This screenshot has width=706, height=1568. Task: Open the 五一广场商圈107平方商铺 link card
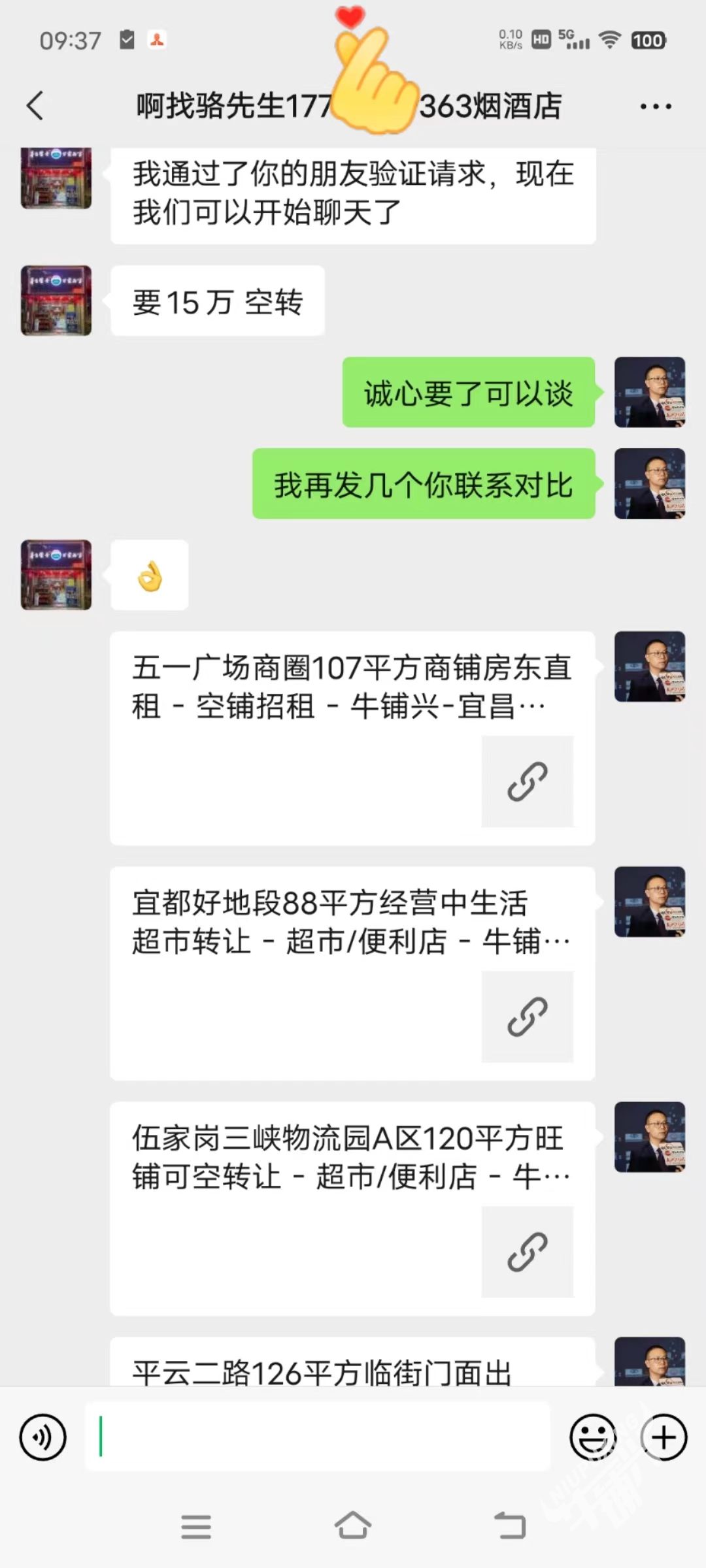tap(352, 738)
